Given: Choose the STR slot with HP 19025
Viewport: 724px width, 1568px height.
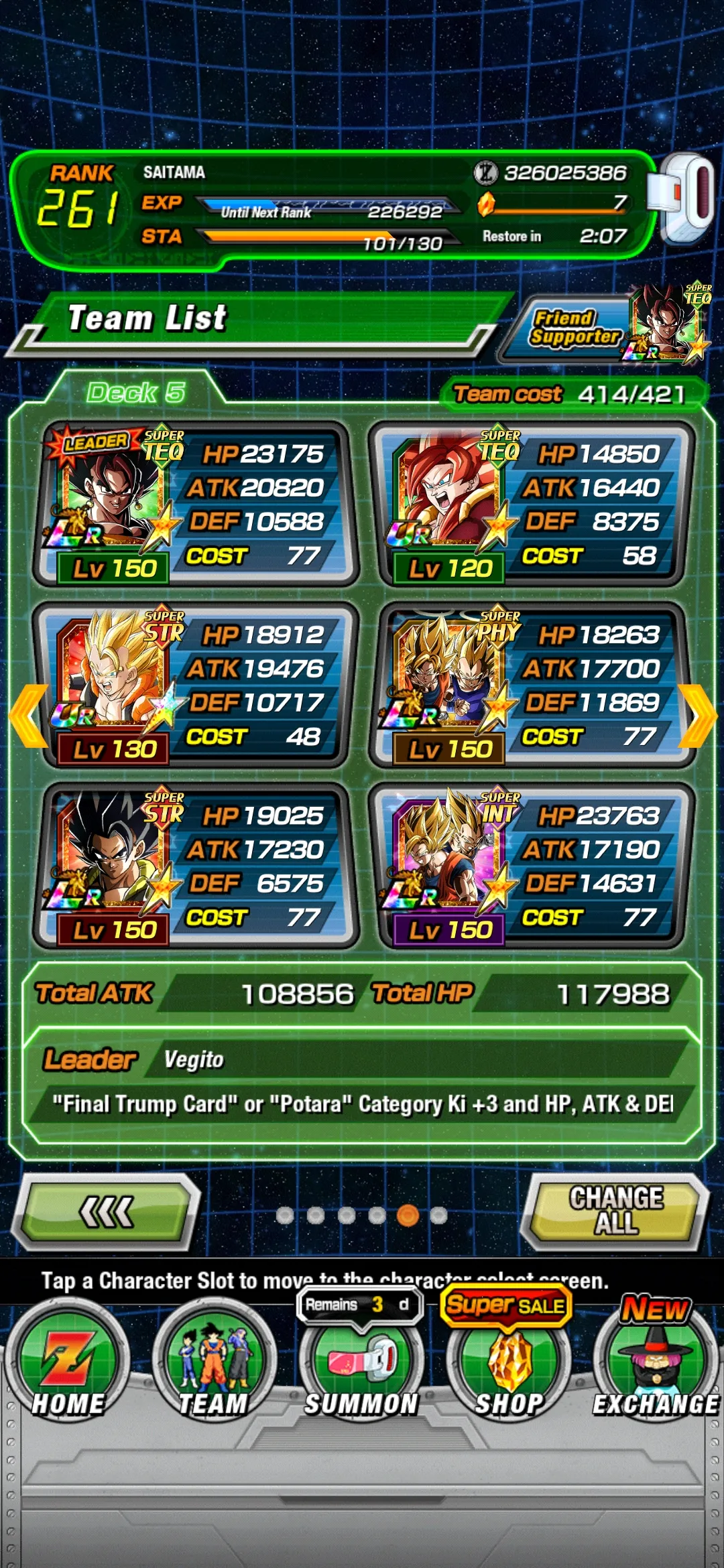Looking at the screenshot, I should (x=196, y=865).
